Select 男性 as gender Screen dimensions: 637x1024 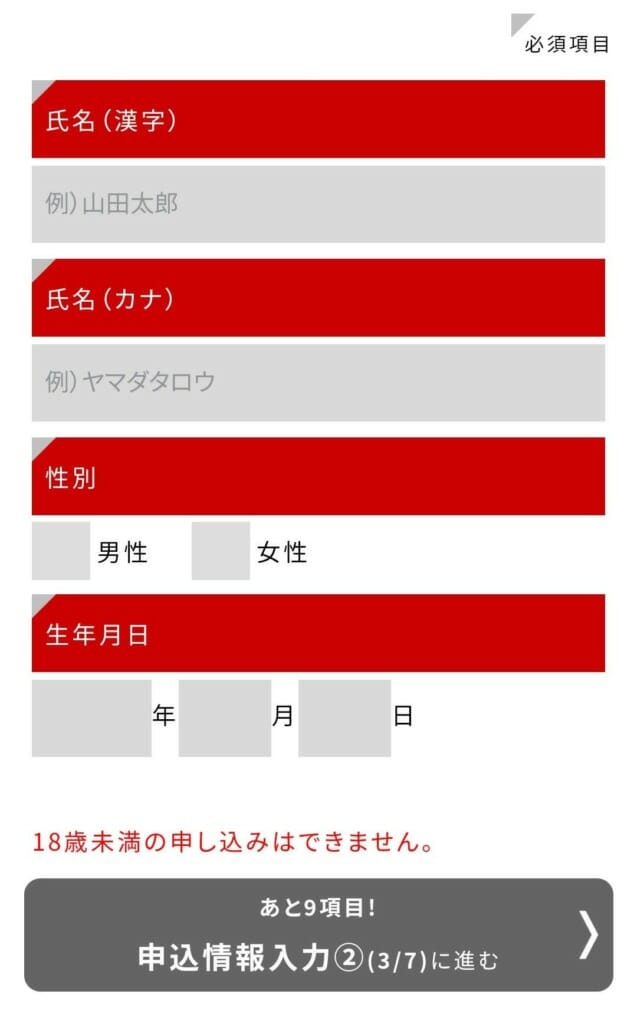[61, 551]
